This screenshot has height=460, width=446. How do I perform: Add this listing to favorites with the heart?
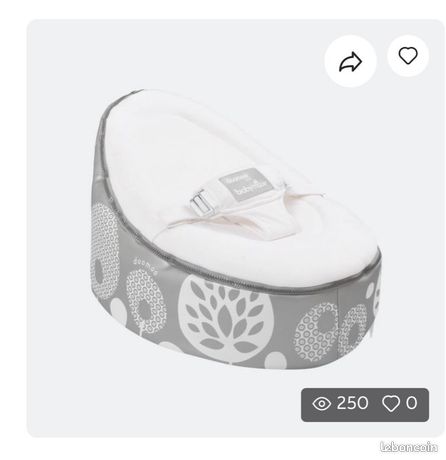[x=408, y=56]
